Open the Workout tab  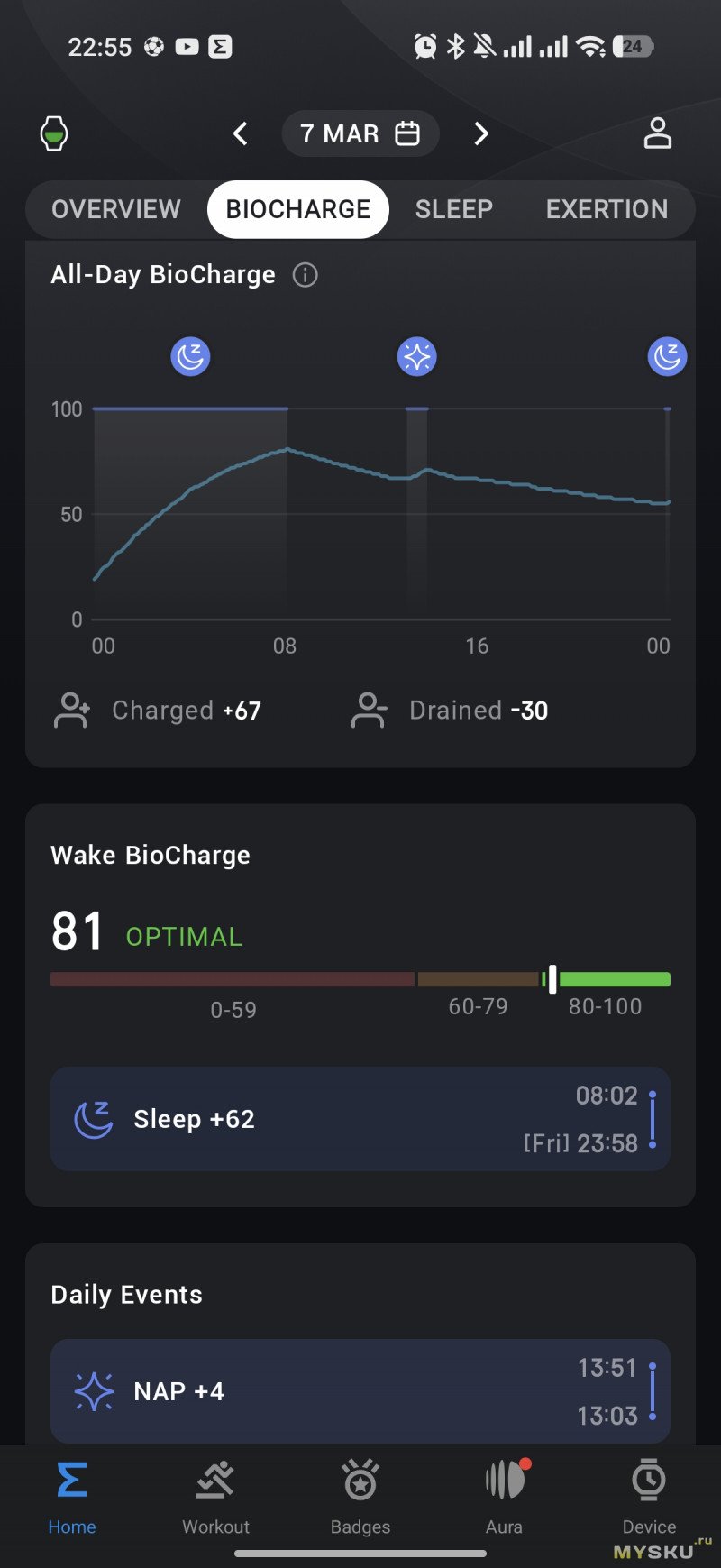coord(215,1498)
